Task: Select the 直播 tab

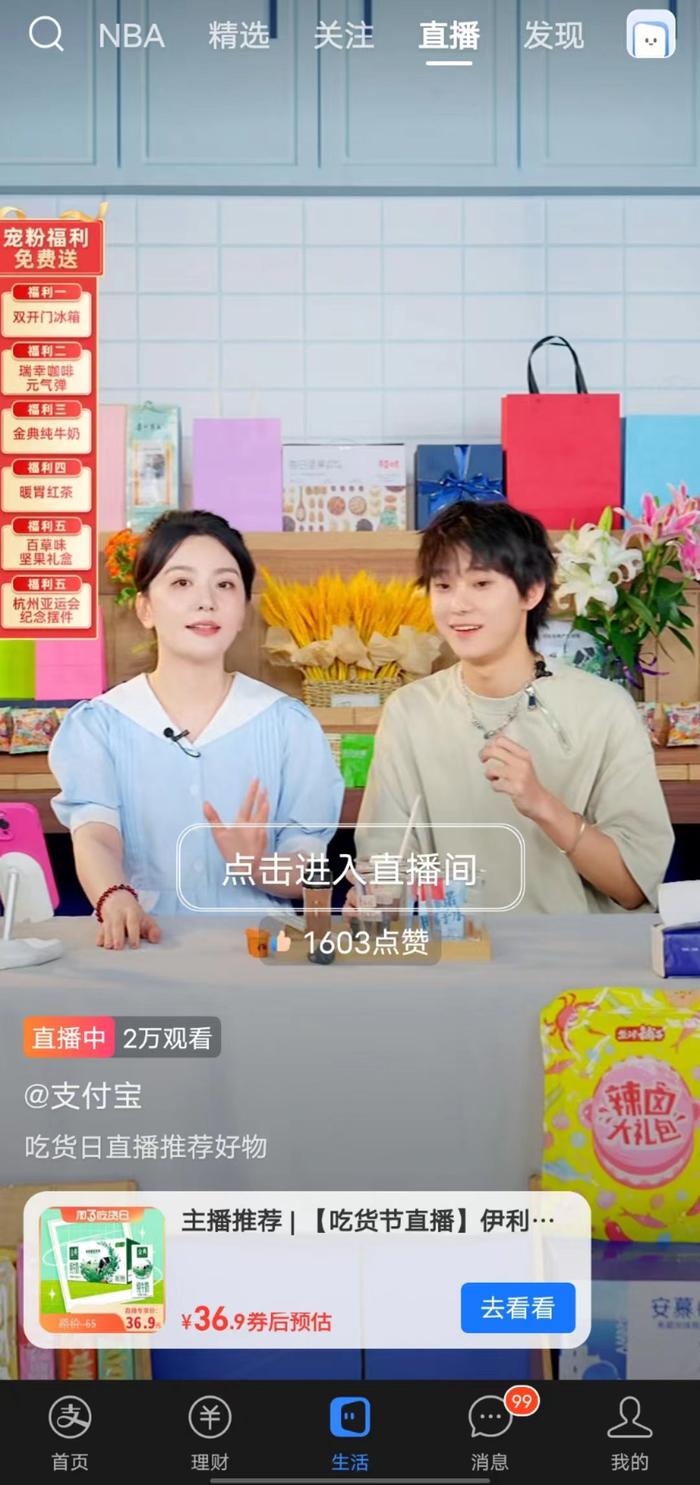Action: 449,36
